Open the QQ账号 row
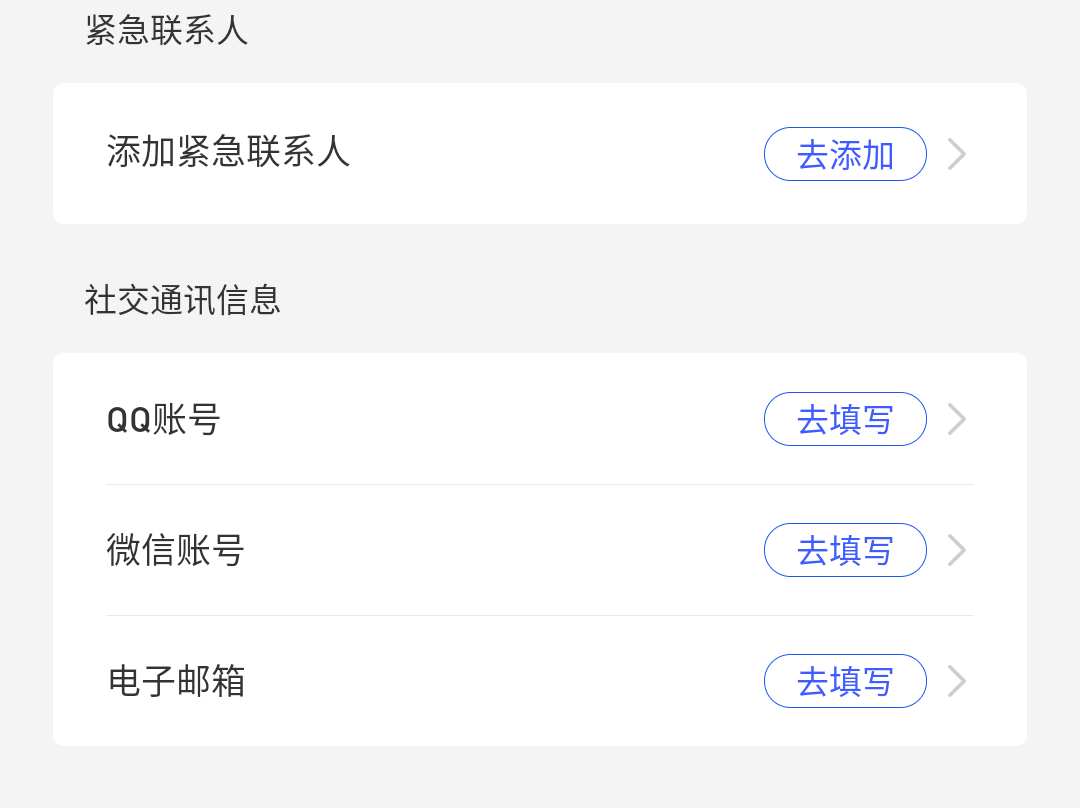 click(x=164, y=419)
